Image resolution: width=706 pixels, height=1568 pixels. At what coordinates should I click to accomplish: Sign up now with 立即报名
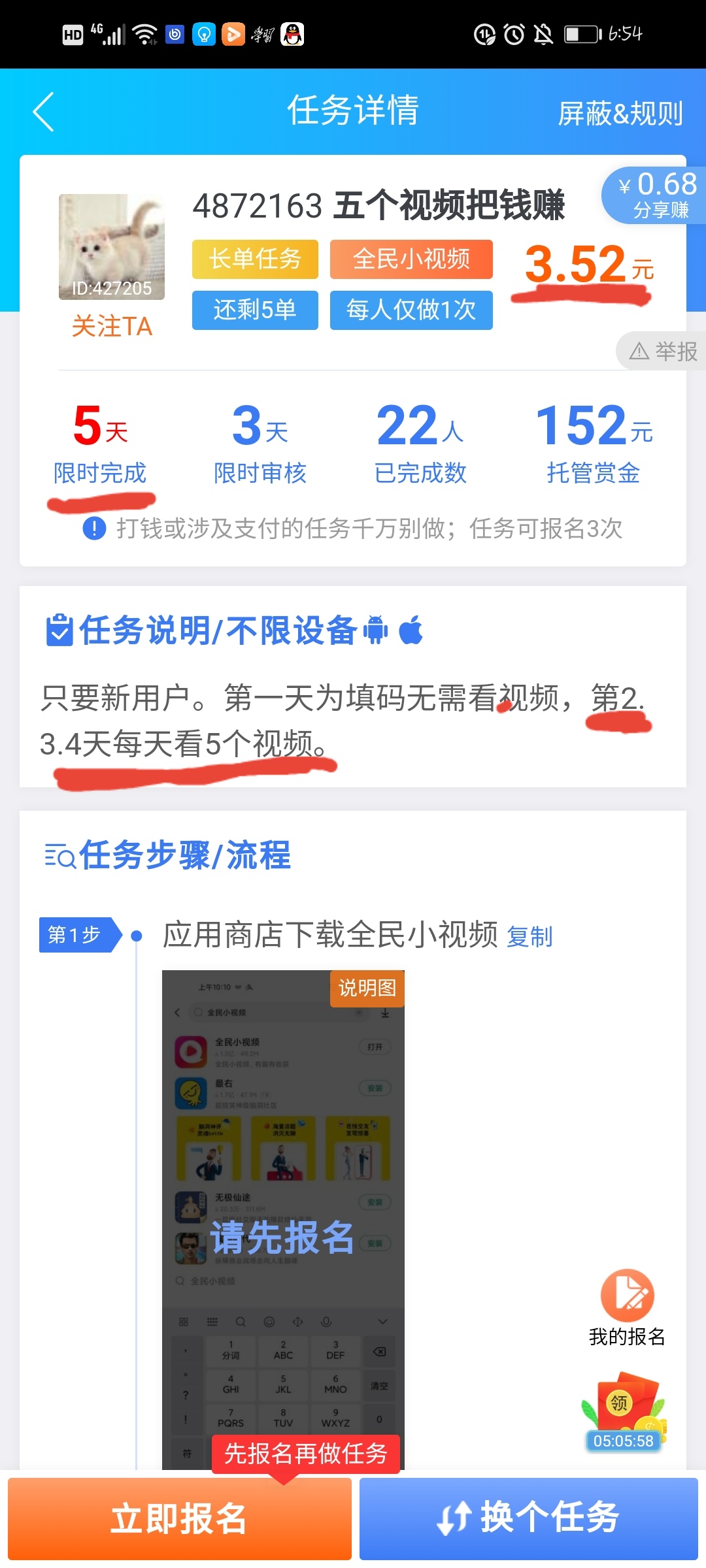pyautogui.click(x=179, y=1518)
